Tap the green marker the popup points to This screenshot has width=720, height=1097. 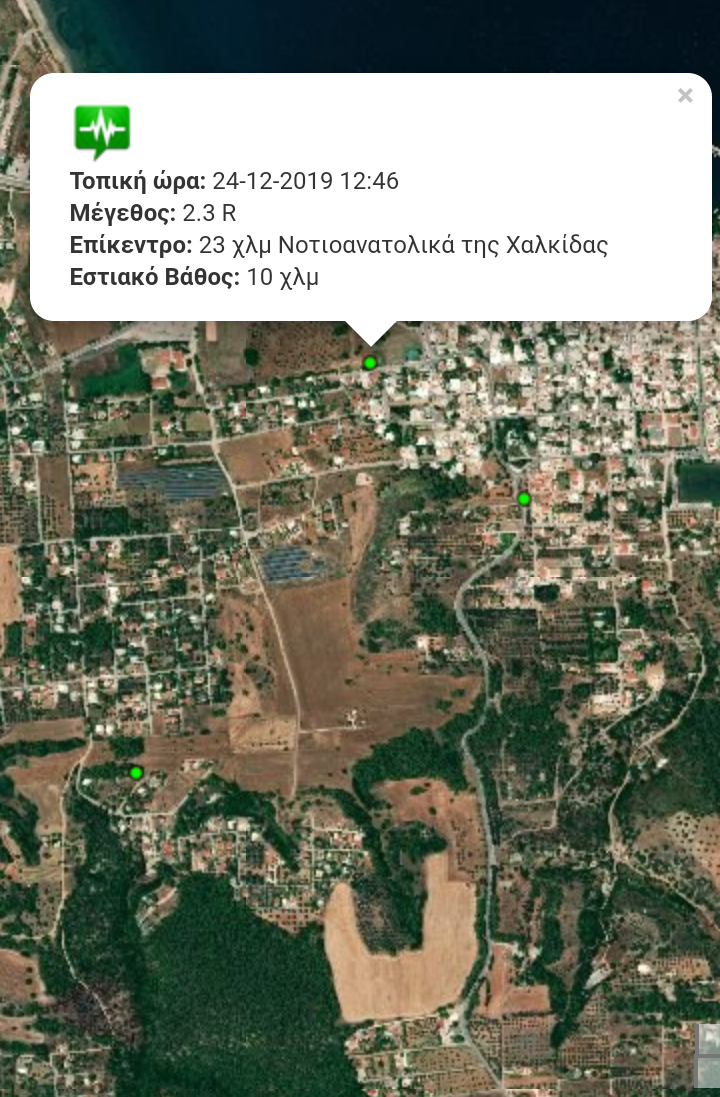point(370,362)
